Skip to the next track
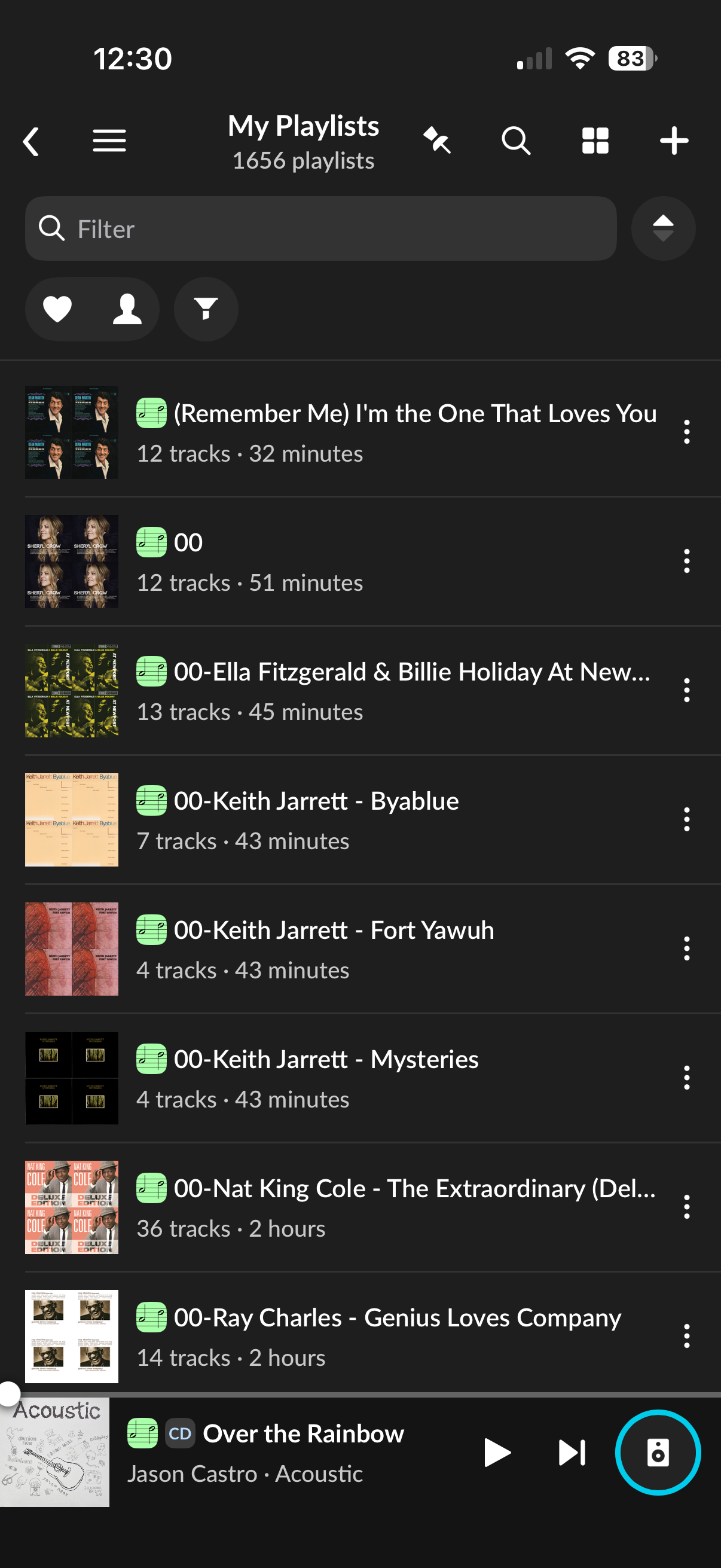The width and height of the screenshot is (721, 1568). (x=572, y=1453)
